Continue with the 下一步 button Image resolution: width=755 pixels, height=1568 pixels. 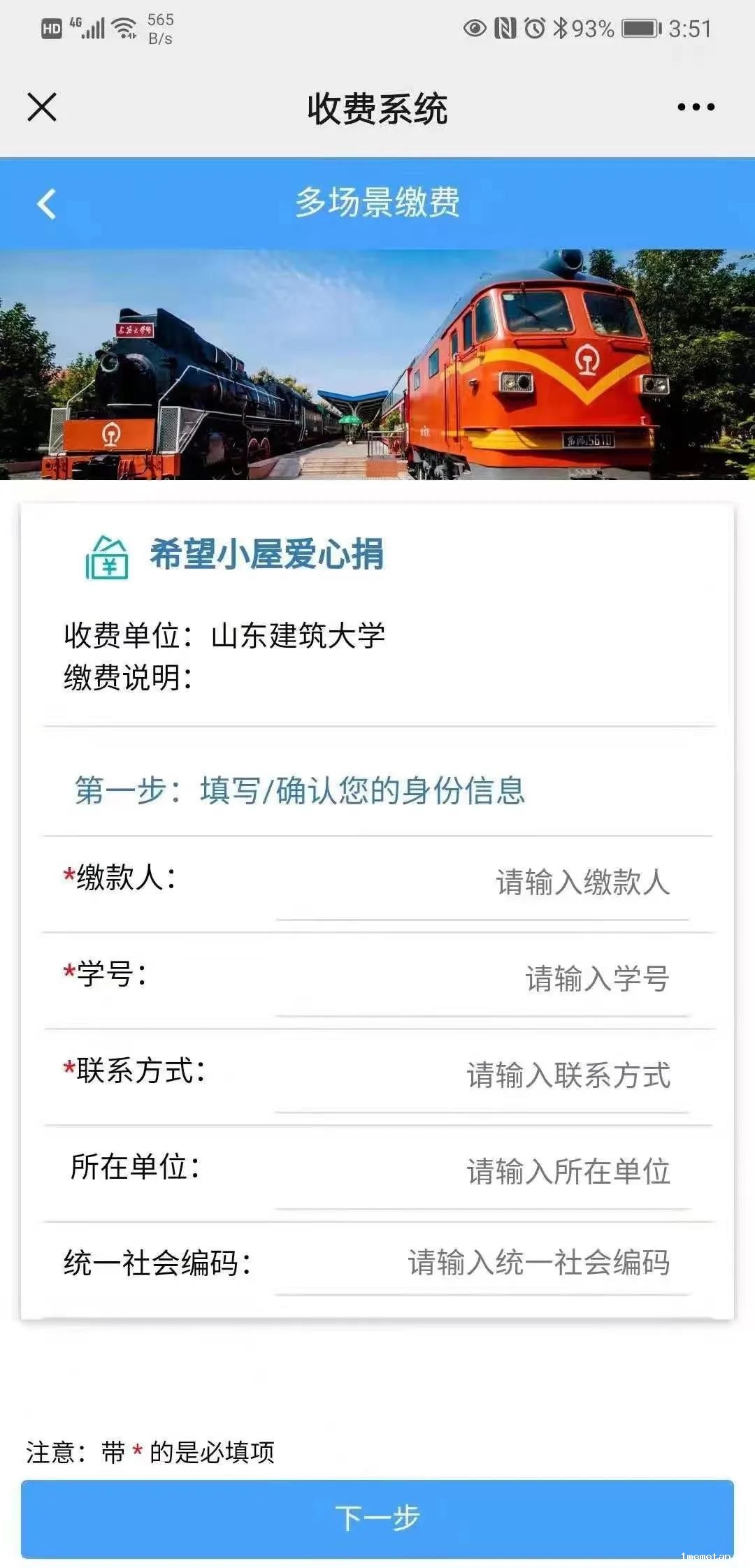click(x=377, y=1518)
